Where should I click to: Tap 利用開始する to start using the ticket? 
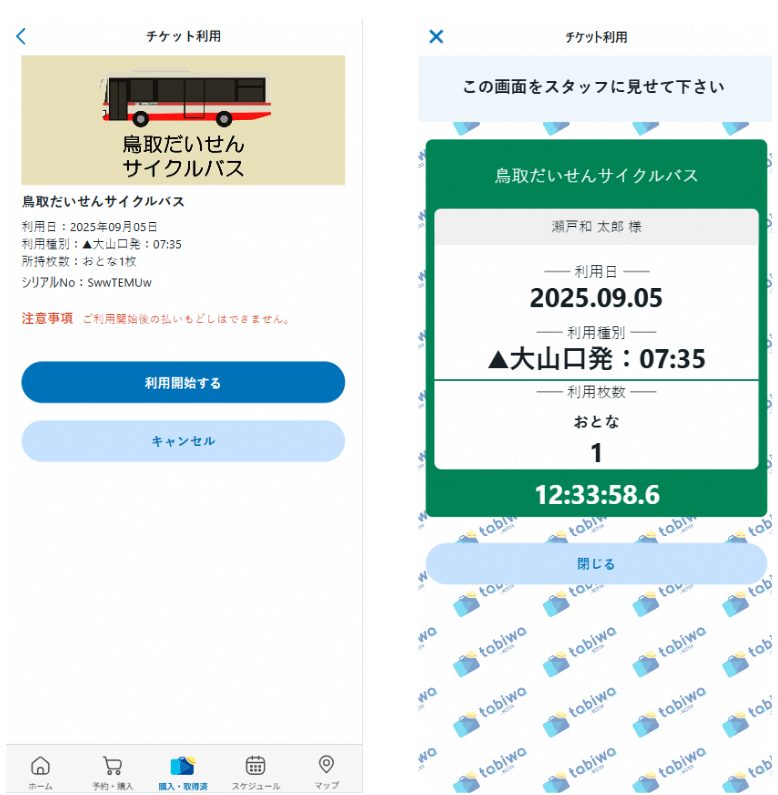[183, 382]
